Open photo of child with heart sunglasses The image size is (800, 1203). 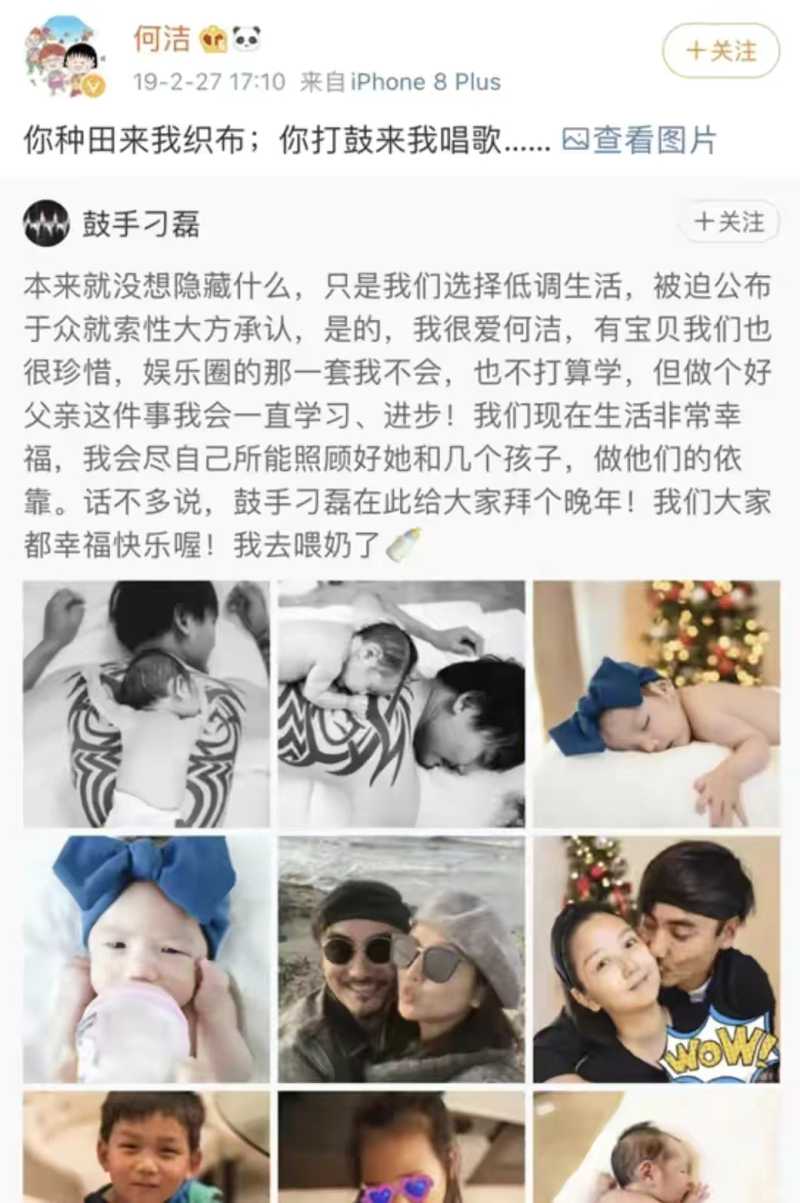point(401,1147)
